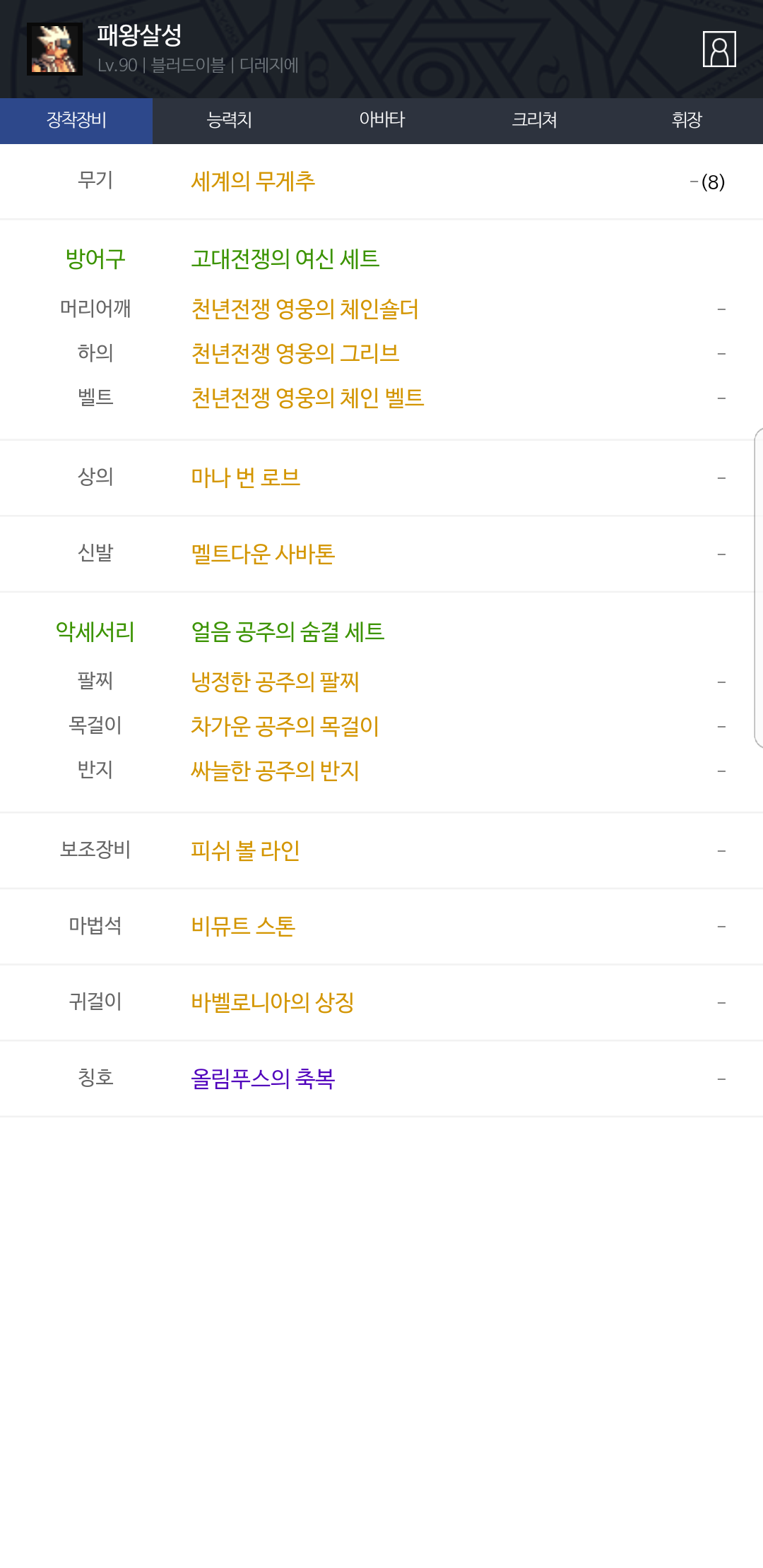Switch to the 능력치 tab
Screen dimensions: 763x1568
click(x=229, y=121)
